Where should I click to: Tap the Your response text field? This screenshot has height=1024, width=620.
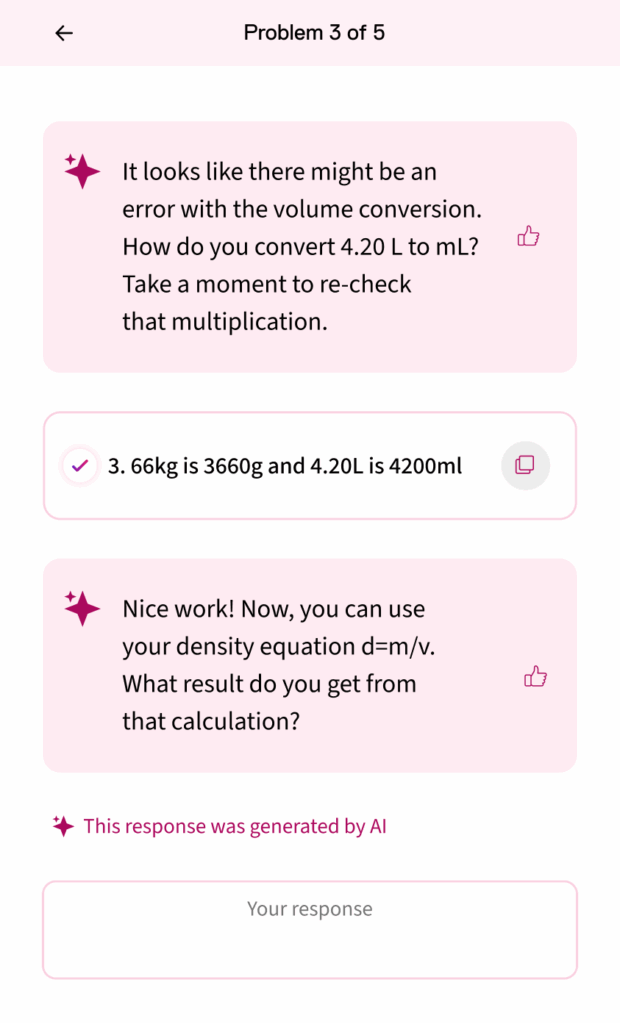tap(309, 929)
